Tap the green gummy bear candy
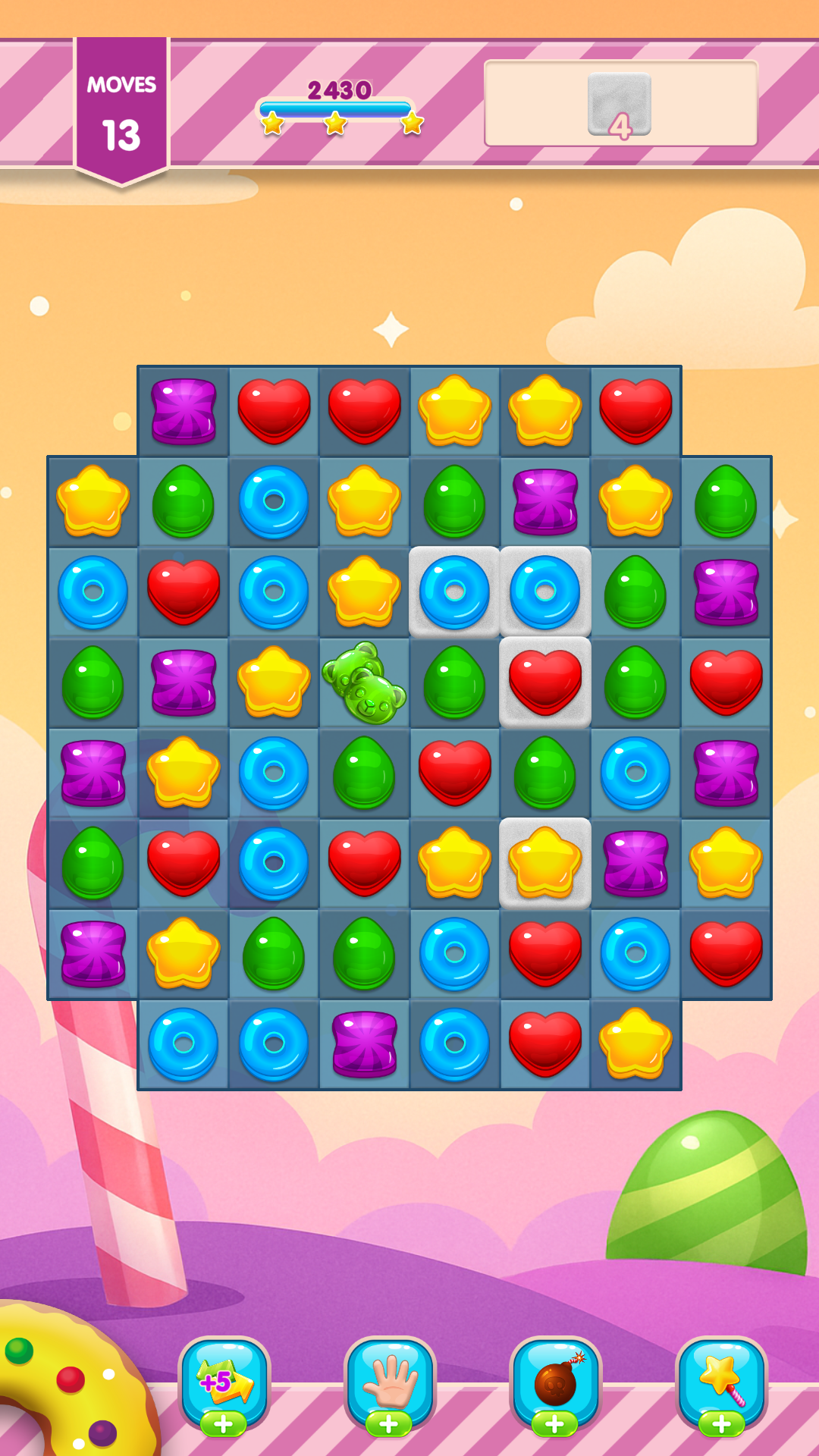 [365, 682]
